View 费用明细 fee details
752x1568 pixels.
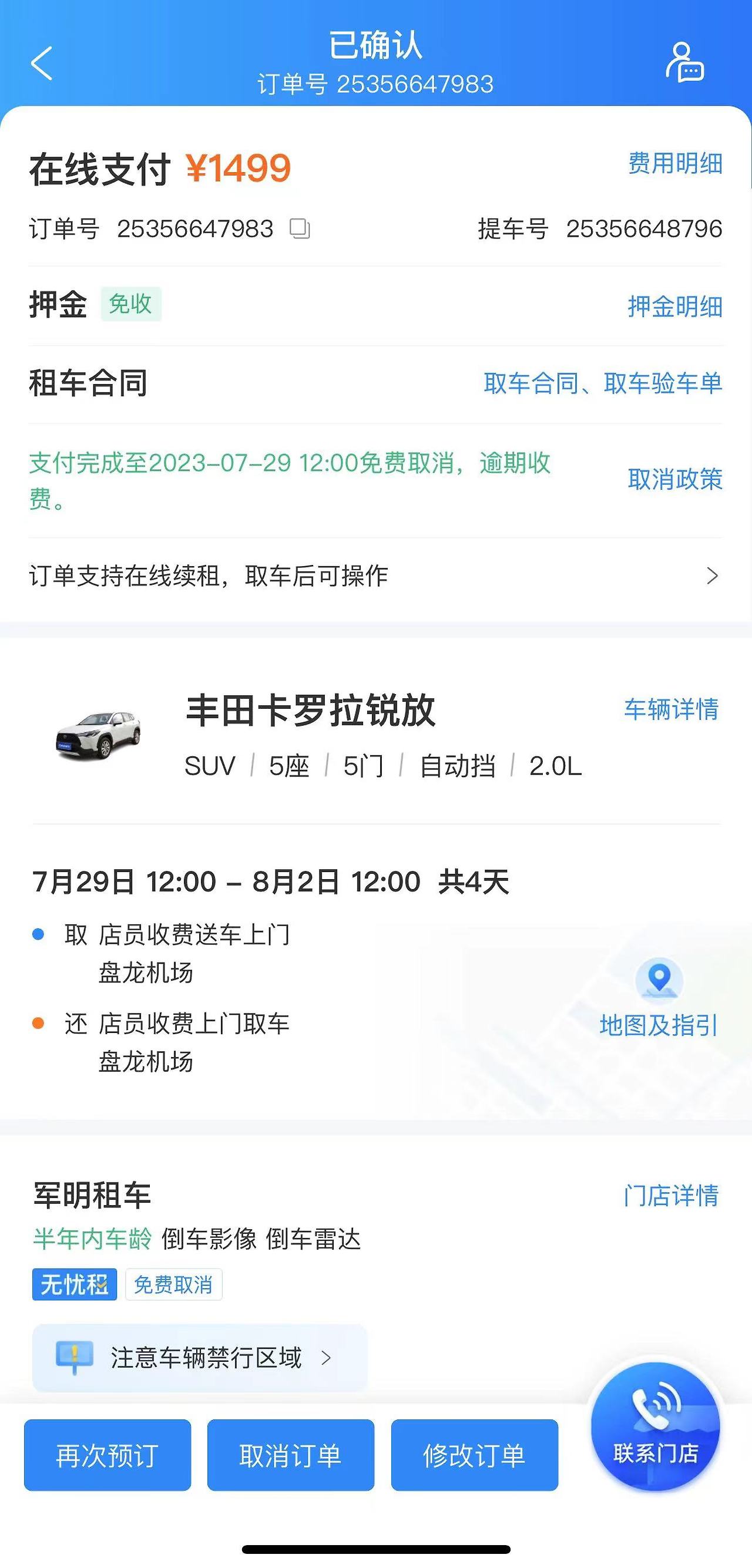point(674,164)
